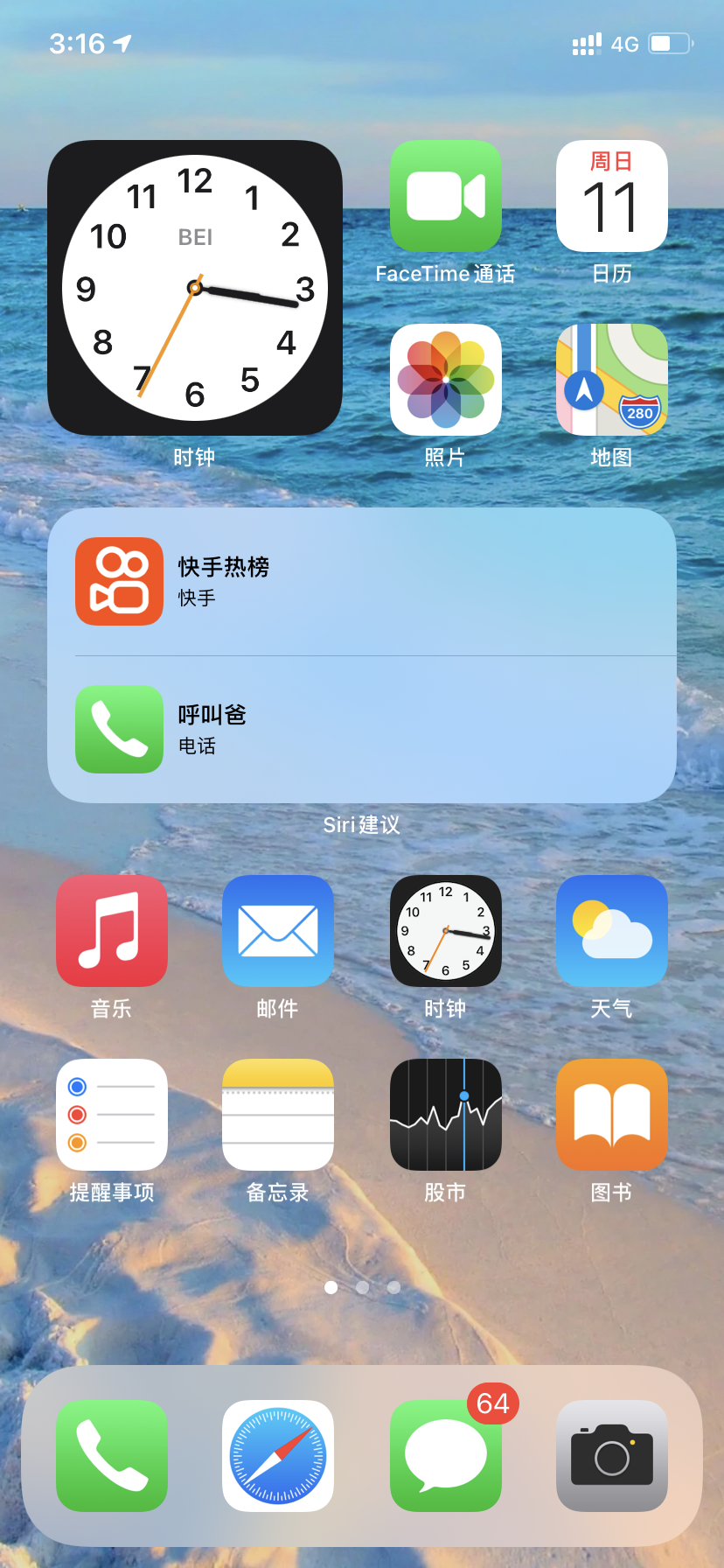Open the Stocks app
This screenshot has width=724, height=1568.
point(446,1115)
